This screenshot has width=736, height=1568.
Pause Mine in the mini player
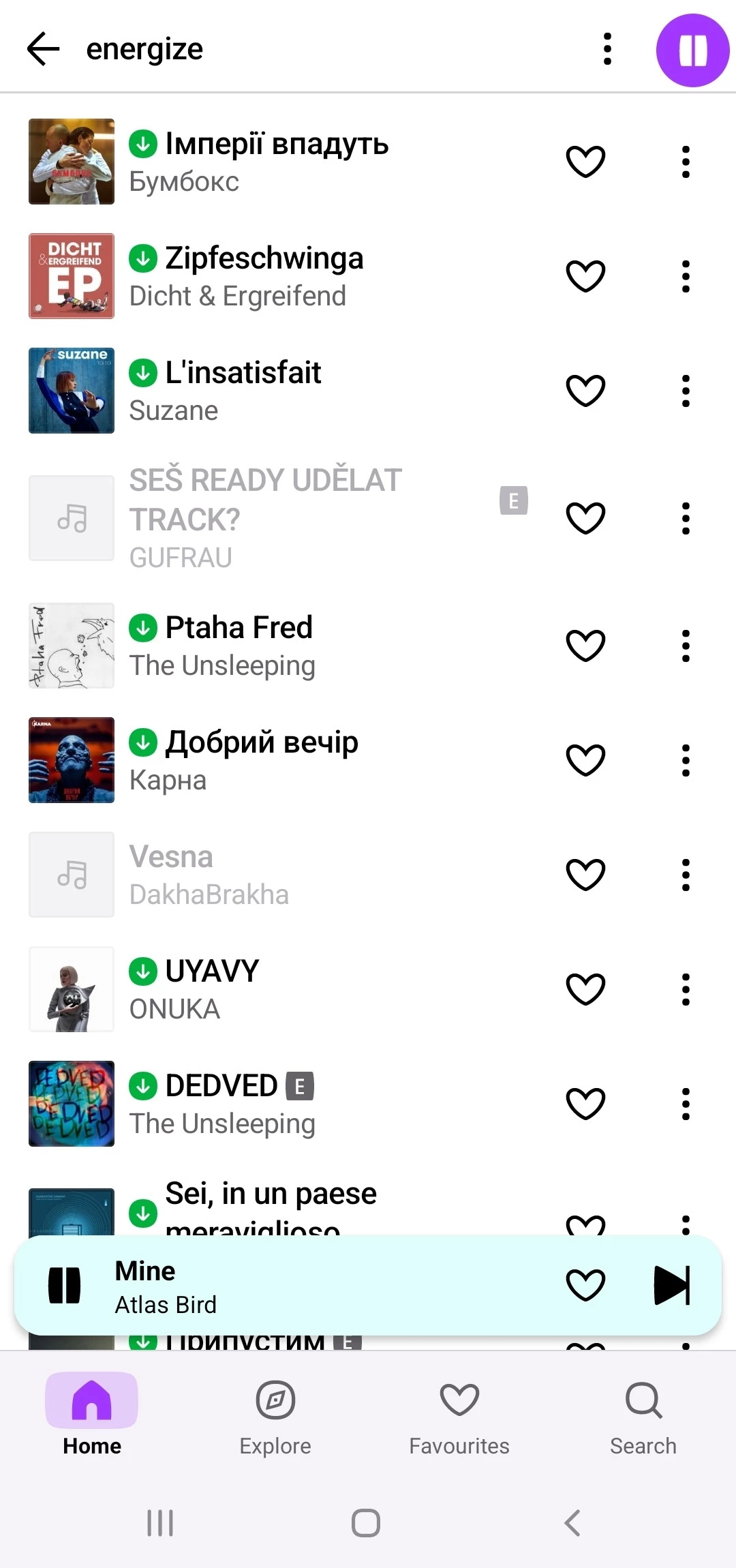point(65,1286)
